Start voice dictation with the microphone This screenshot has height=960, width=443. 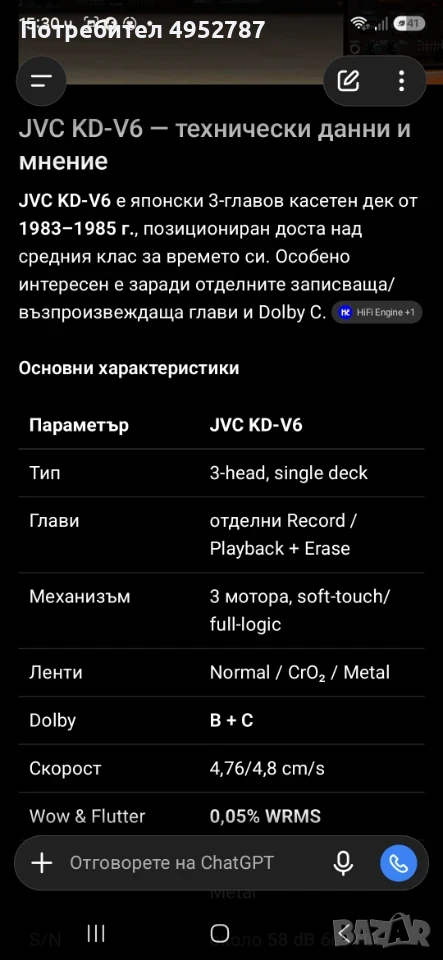343,863
